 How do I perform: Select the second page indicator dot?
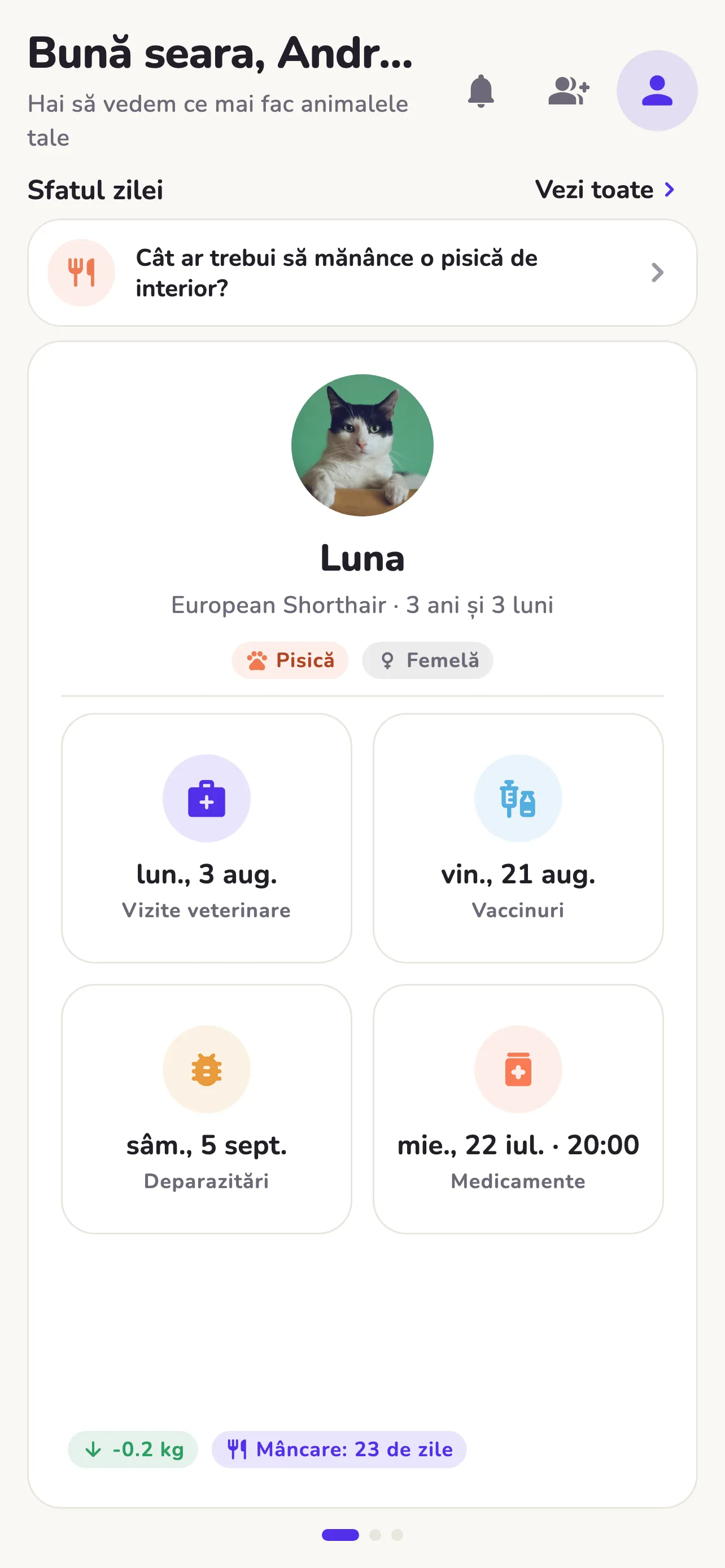point(375,1535)
